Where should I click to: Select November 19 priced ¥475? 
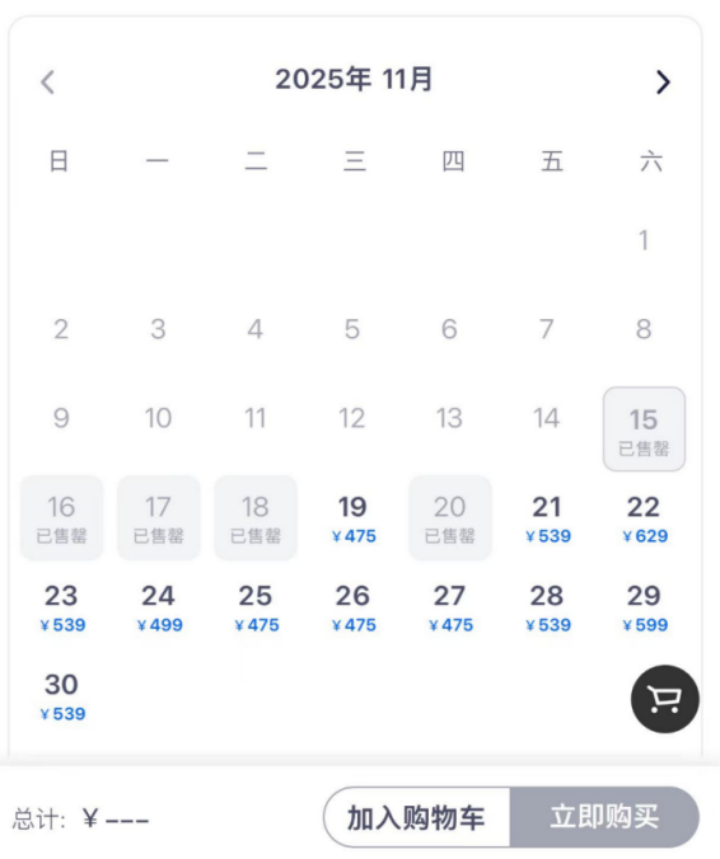coord(352,519)
